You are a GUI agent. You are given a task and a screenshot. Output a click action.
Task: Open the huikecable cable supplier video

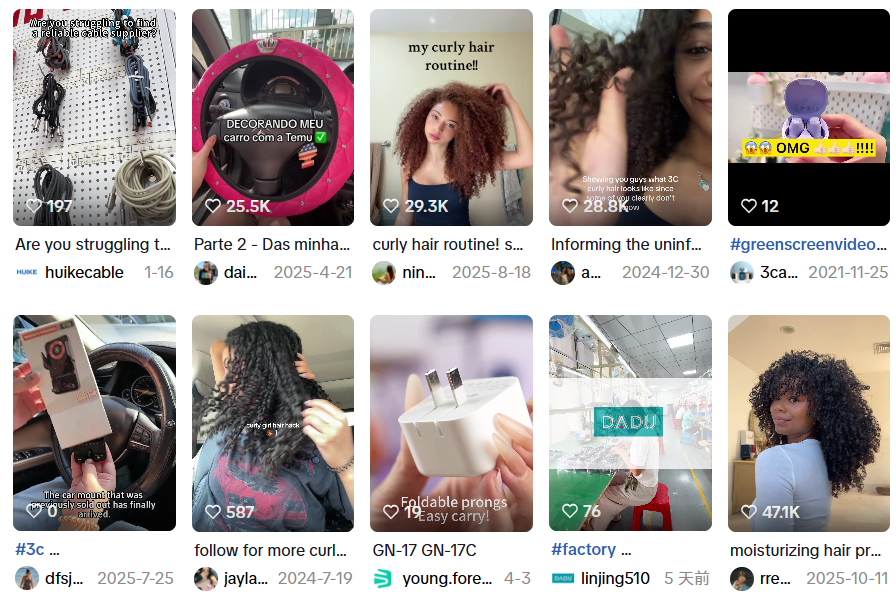94,117
